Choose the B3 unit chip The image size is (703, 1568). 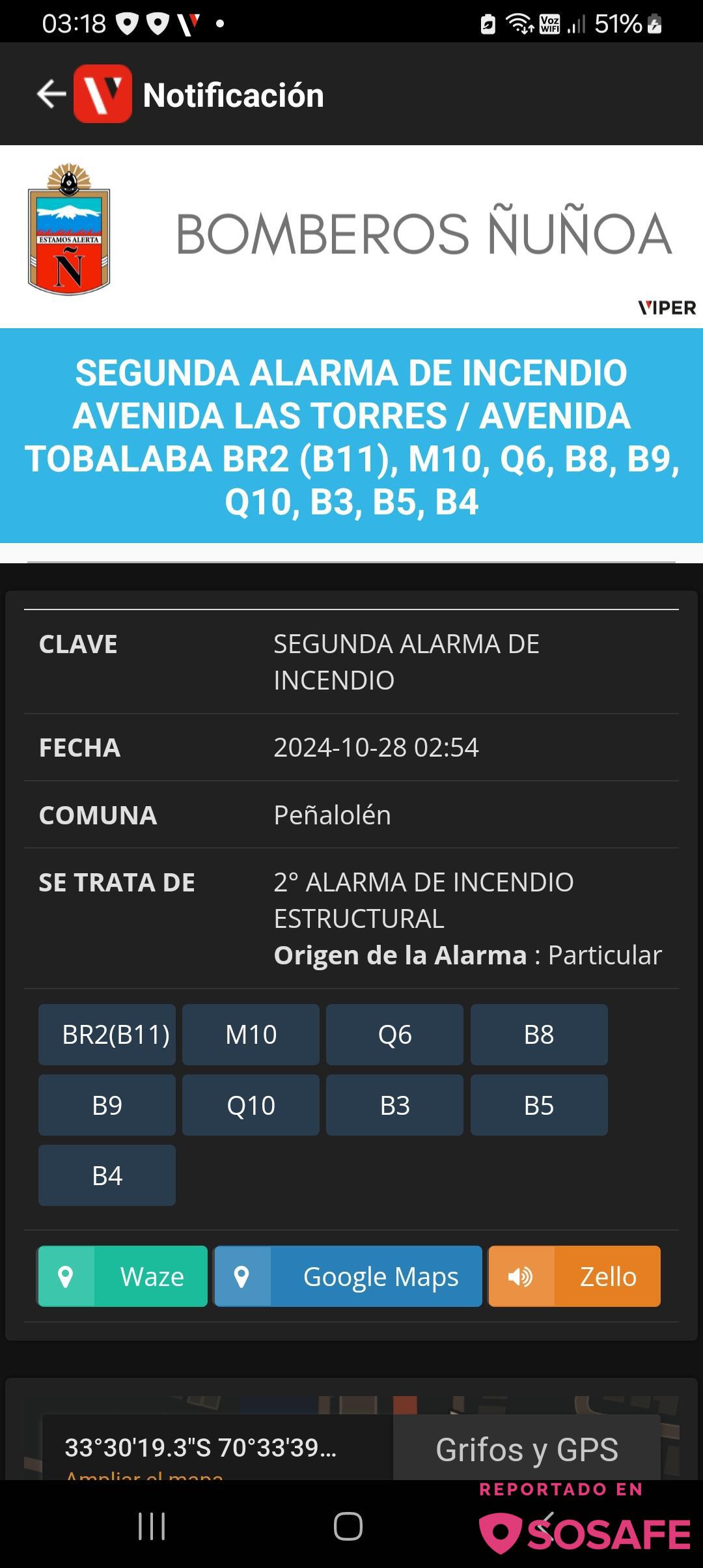coord(394,1105)
